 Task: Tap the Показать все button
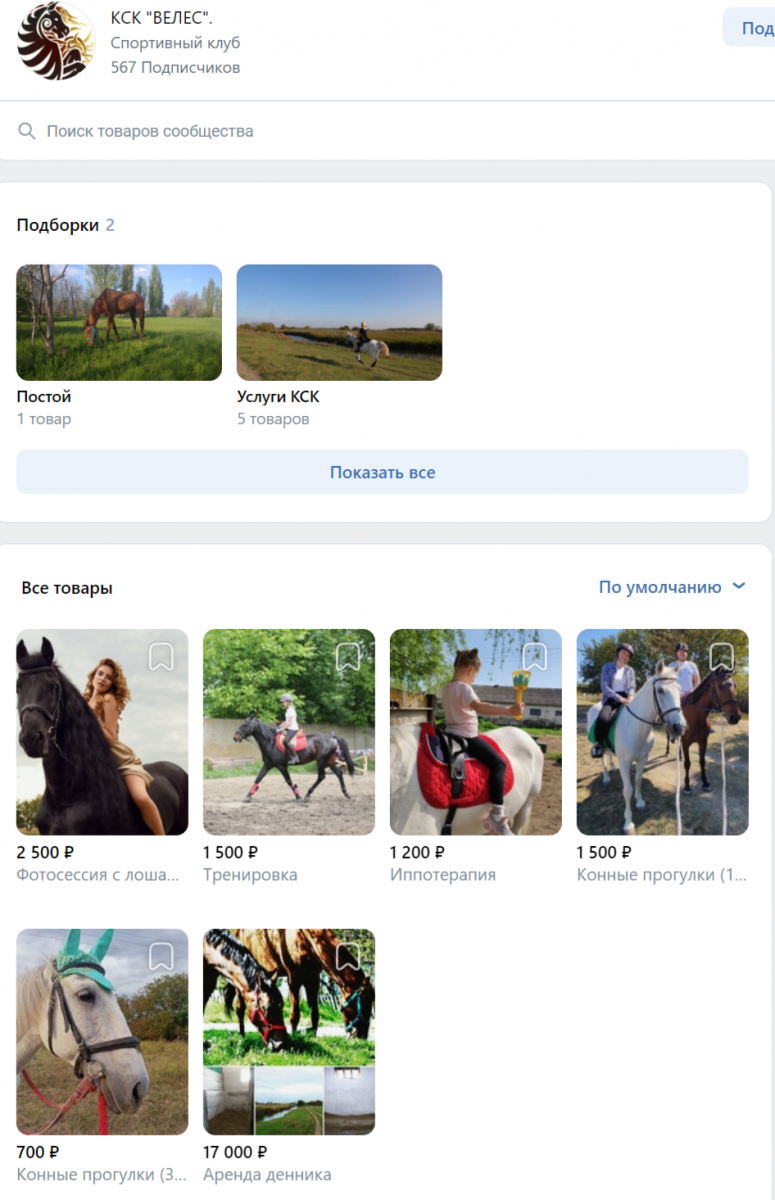click(382, 472)
